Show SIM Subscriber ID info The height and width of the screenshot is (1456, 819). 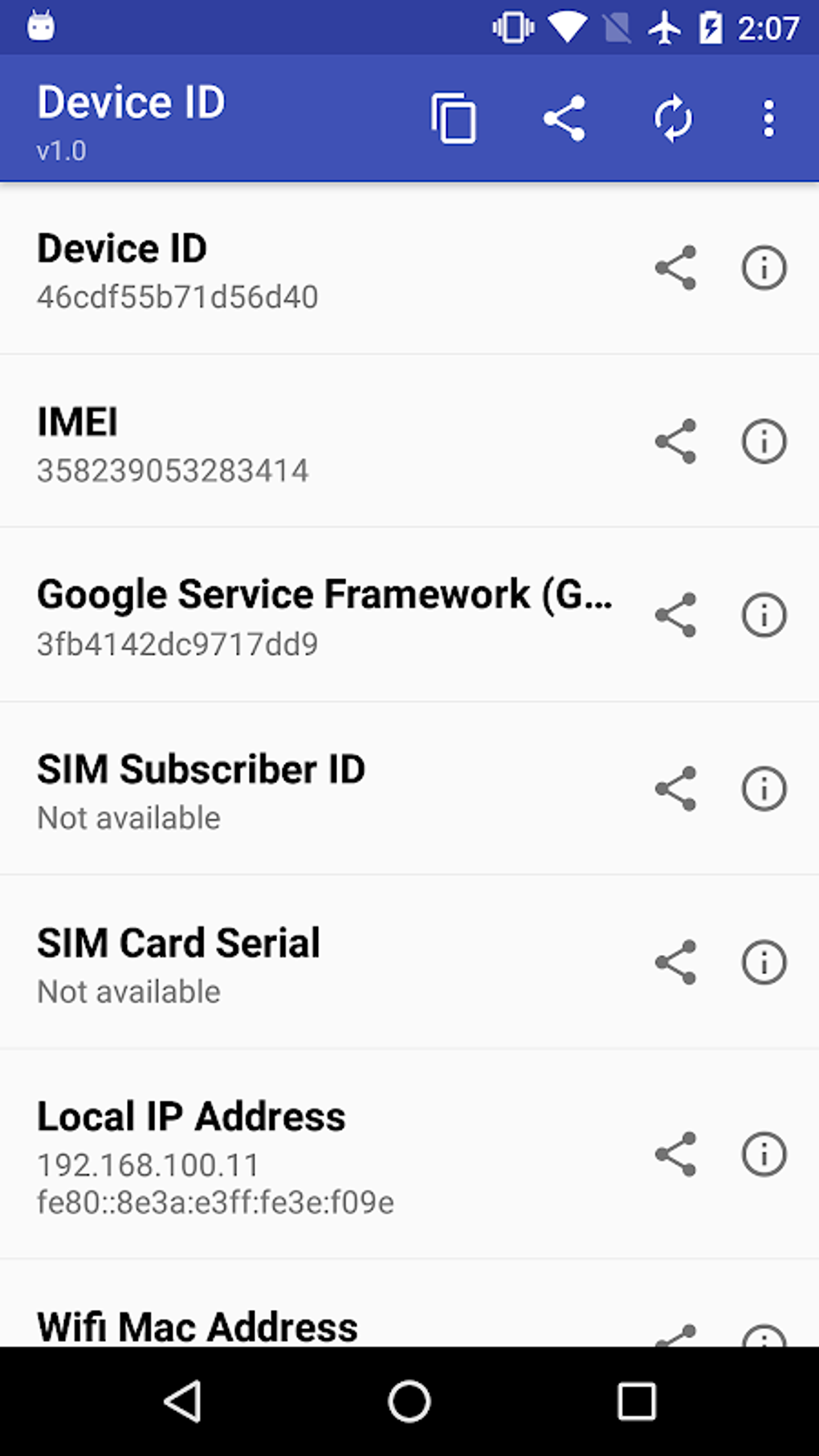[x=764, y=789]
